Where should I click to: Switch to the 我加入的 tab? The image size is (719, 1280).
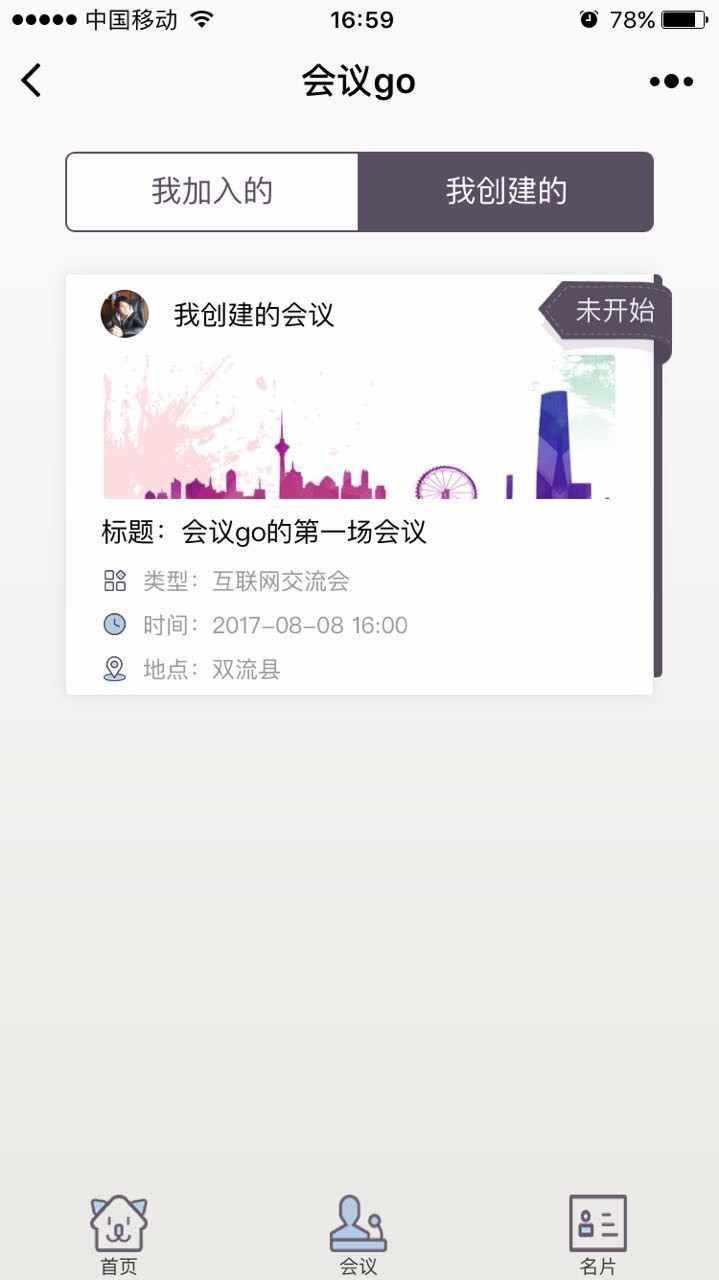pos(212,192)
